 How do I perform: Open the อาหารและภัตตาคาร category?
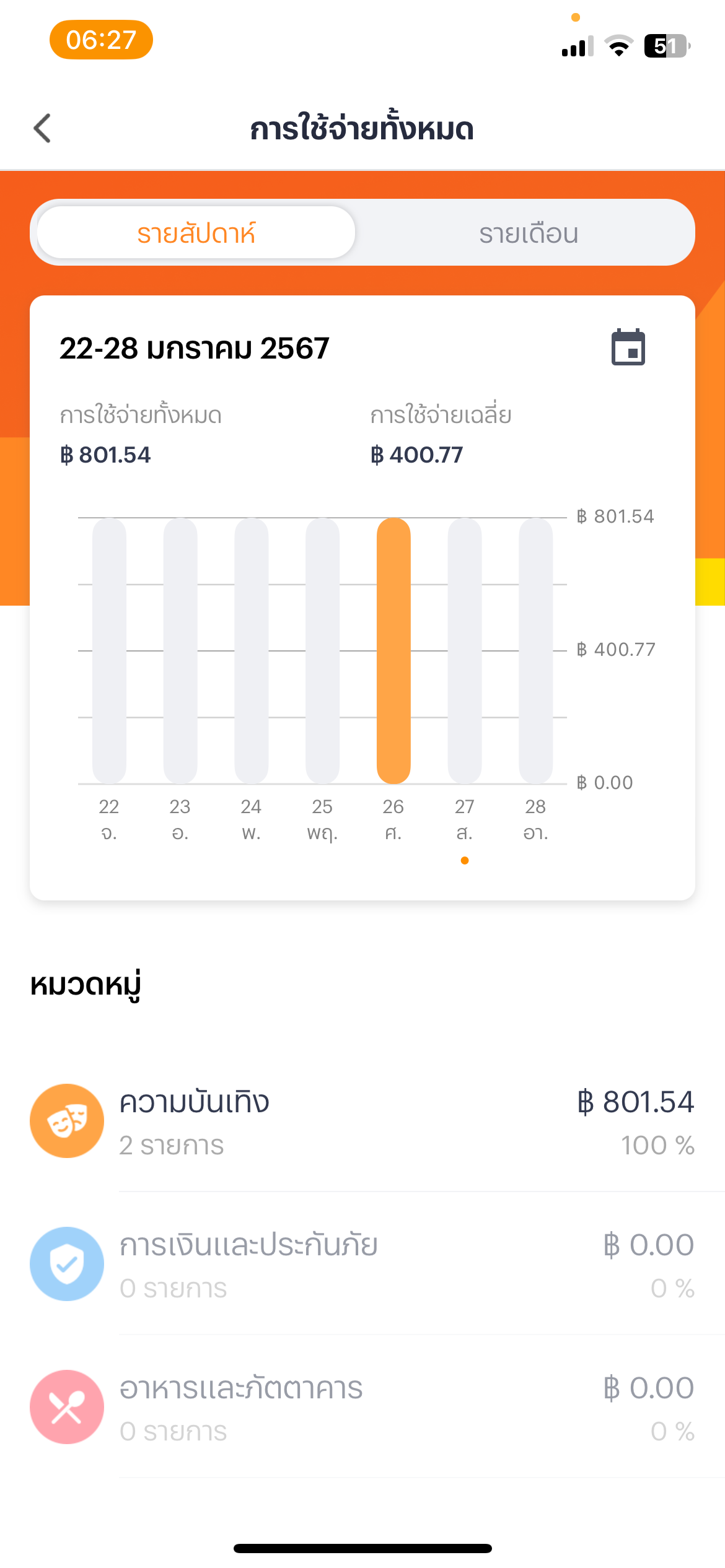[x=362, y=1407]
